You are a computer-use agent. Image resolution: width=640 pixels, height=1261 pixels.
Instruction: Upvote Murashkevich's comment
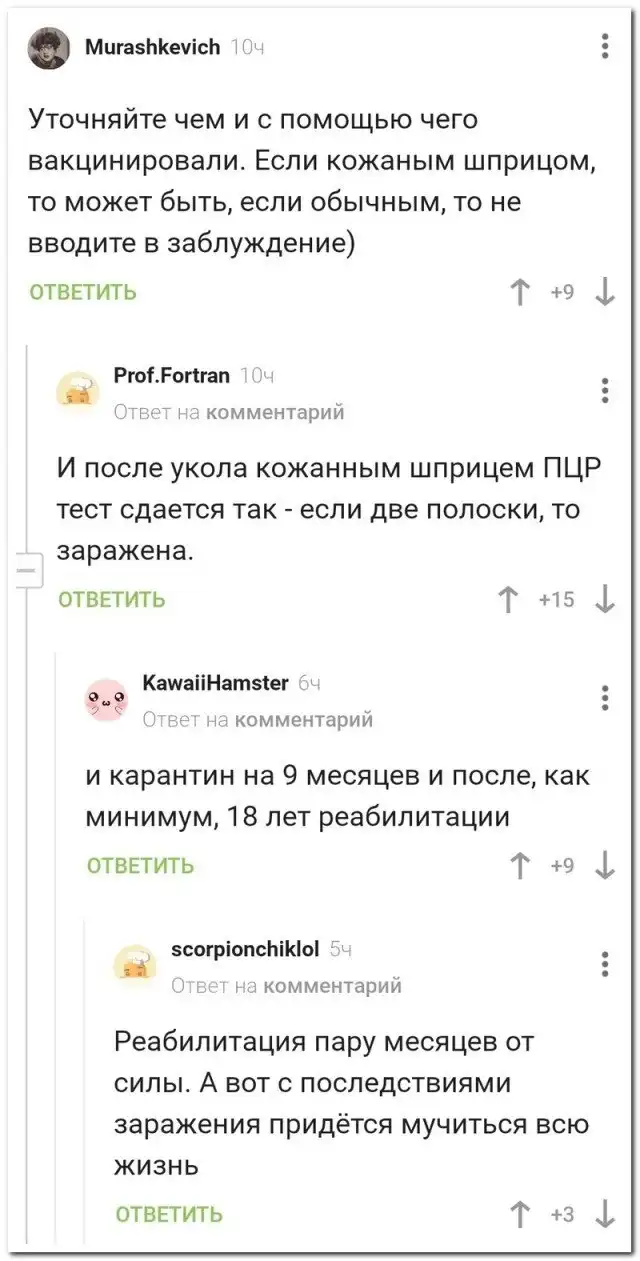pos(519,293)
